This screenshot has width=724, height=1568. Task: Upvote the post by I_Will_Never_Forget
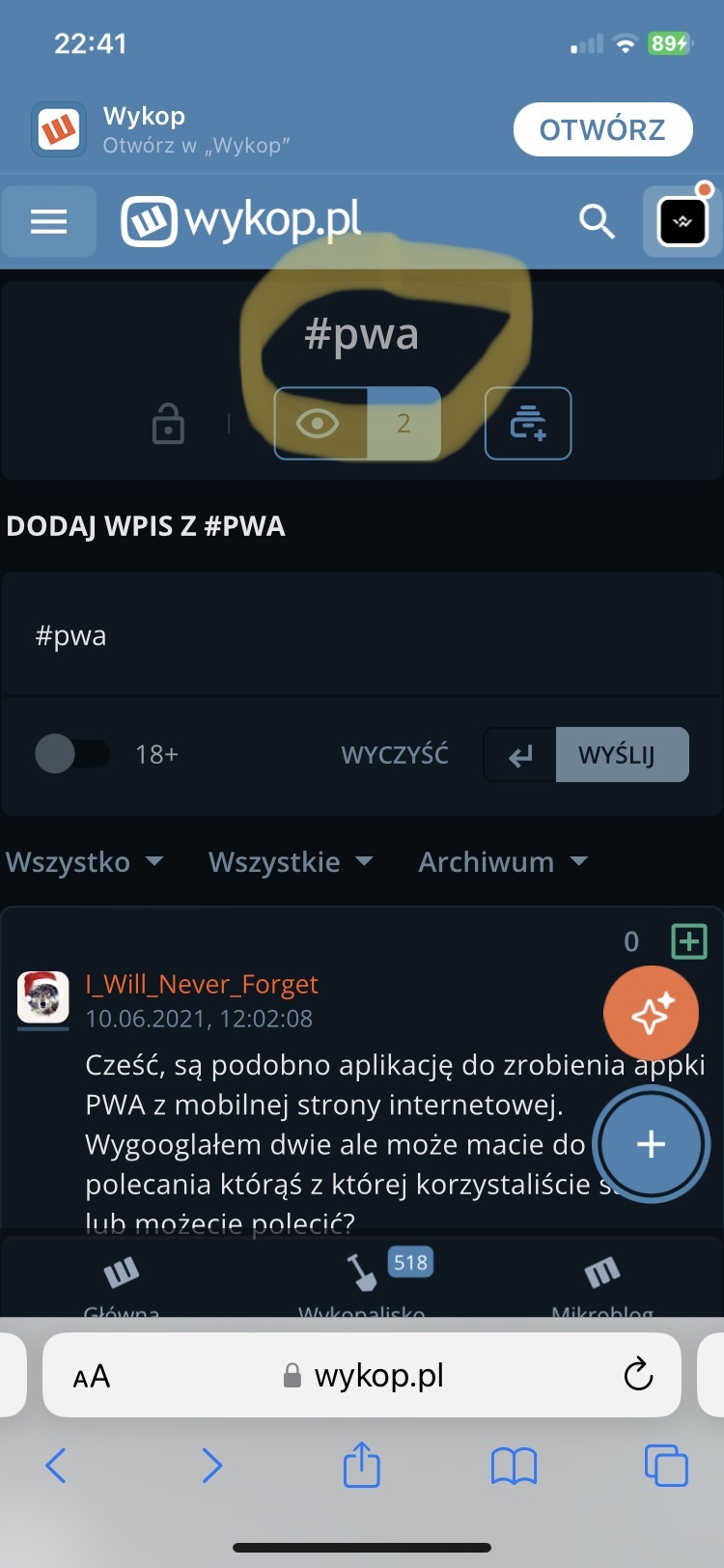tap(689, 940)
